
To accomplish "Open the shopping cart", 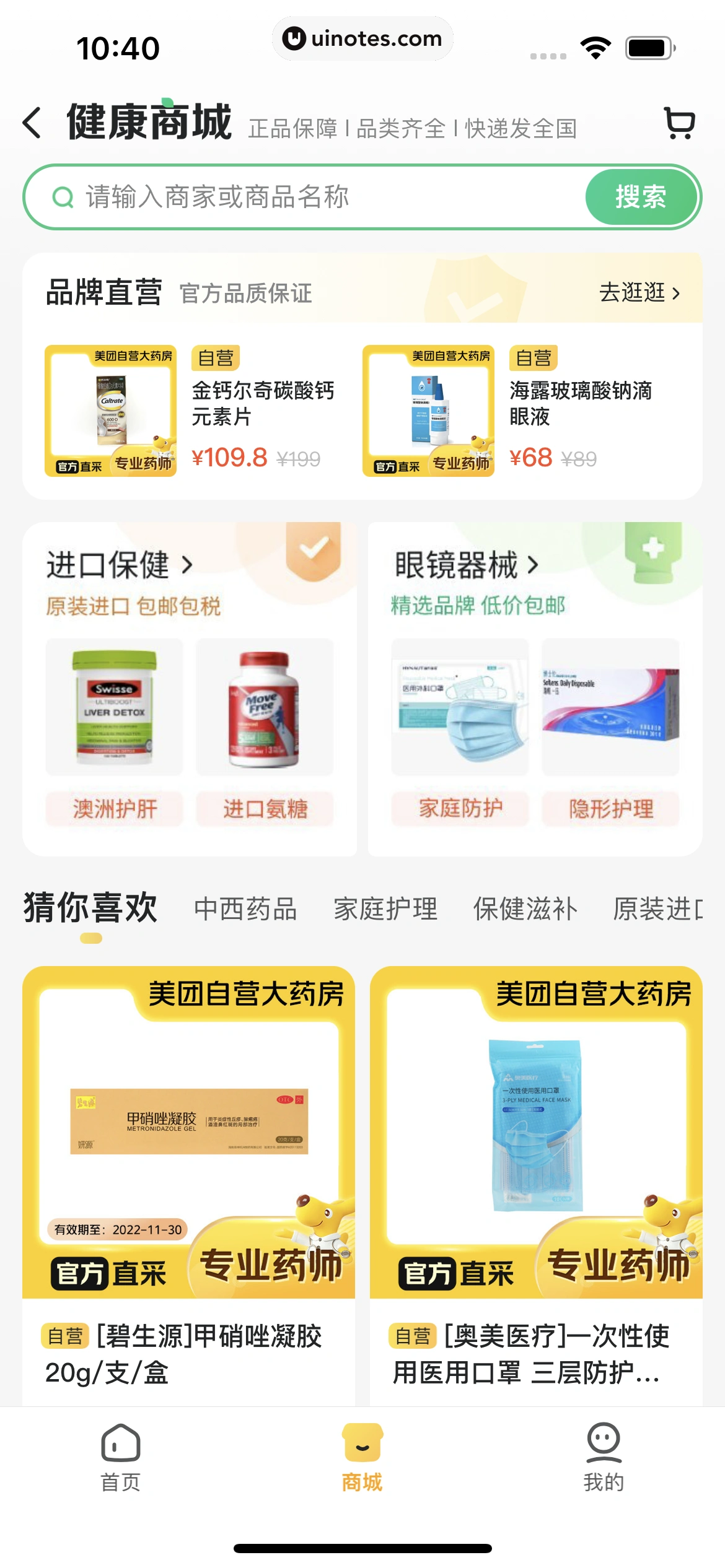I will tap(679, 124).
